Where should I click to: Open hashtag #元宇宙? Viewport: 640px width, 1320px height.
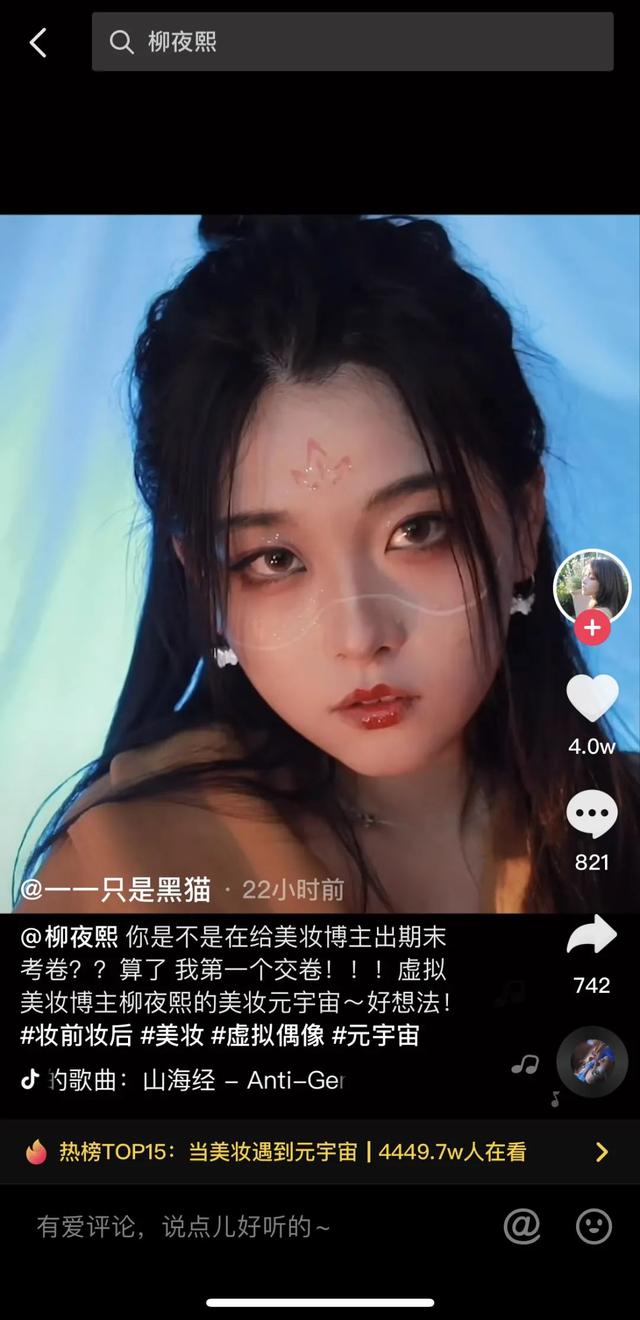[375, 1036]
